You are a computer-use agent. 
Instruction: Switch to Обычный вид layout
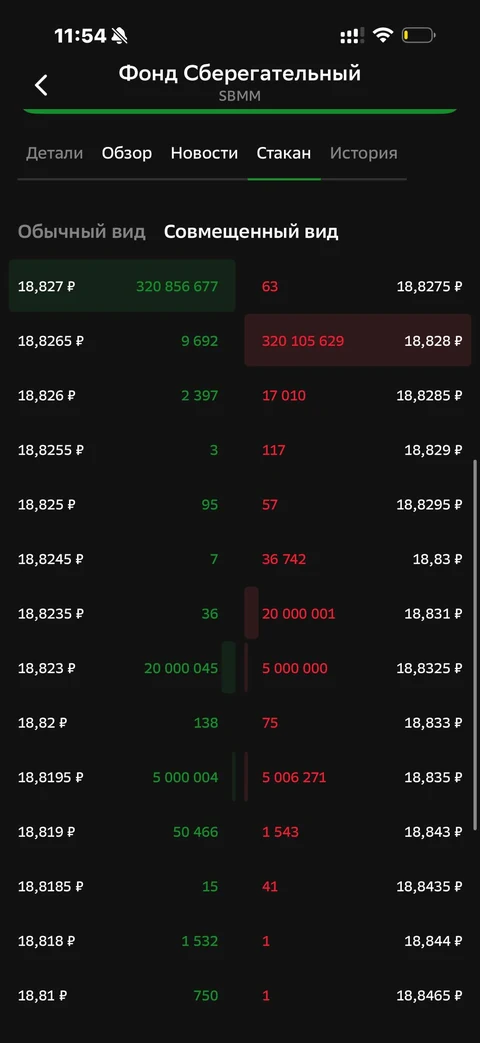click(x=82, y=232)
